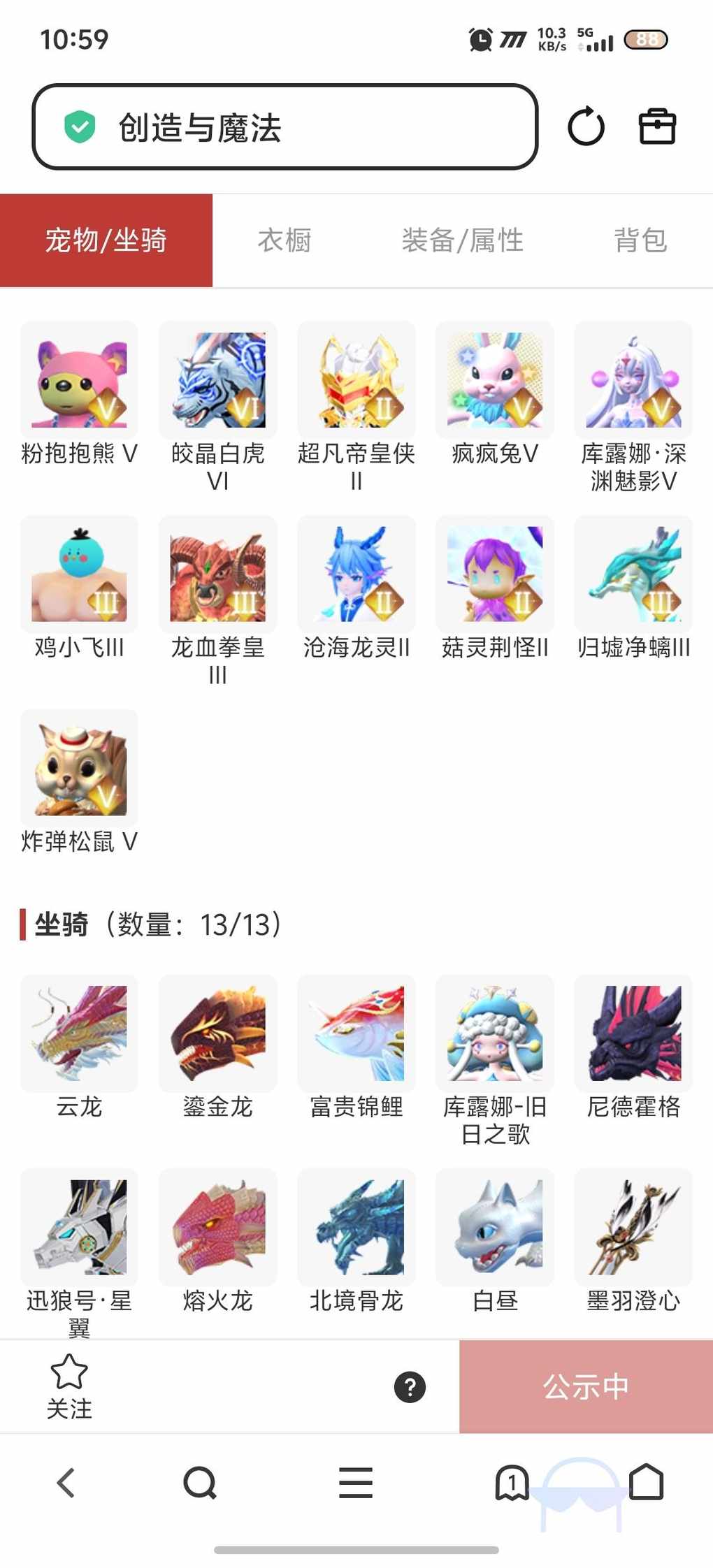Tap the 公示中 button
The height and width of the screenshot is (1568, 713).
[x=586, y=1387]
